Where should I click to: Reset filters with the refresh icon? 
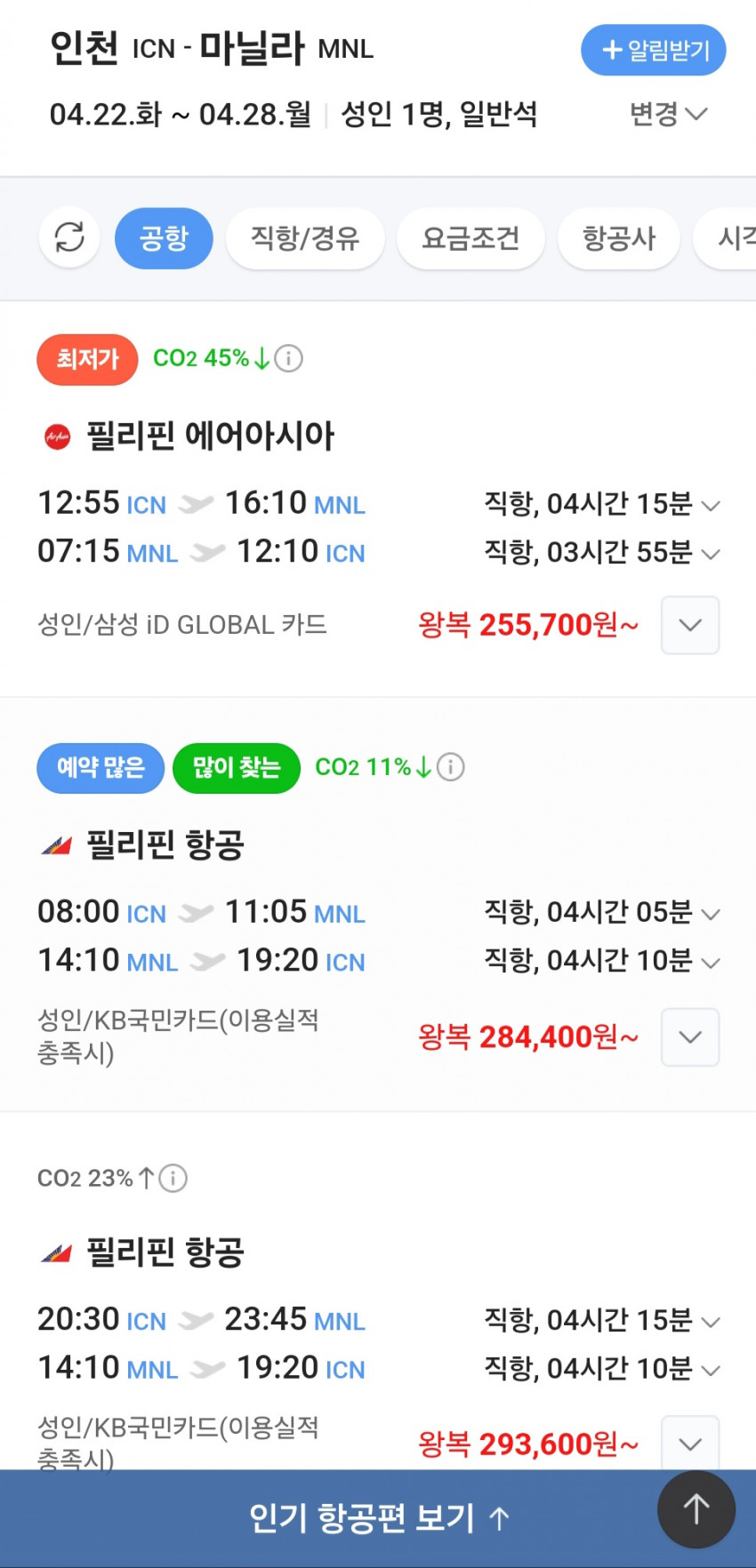tap(69, 237)
